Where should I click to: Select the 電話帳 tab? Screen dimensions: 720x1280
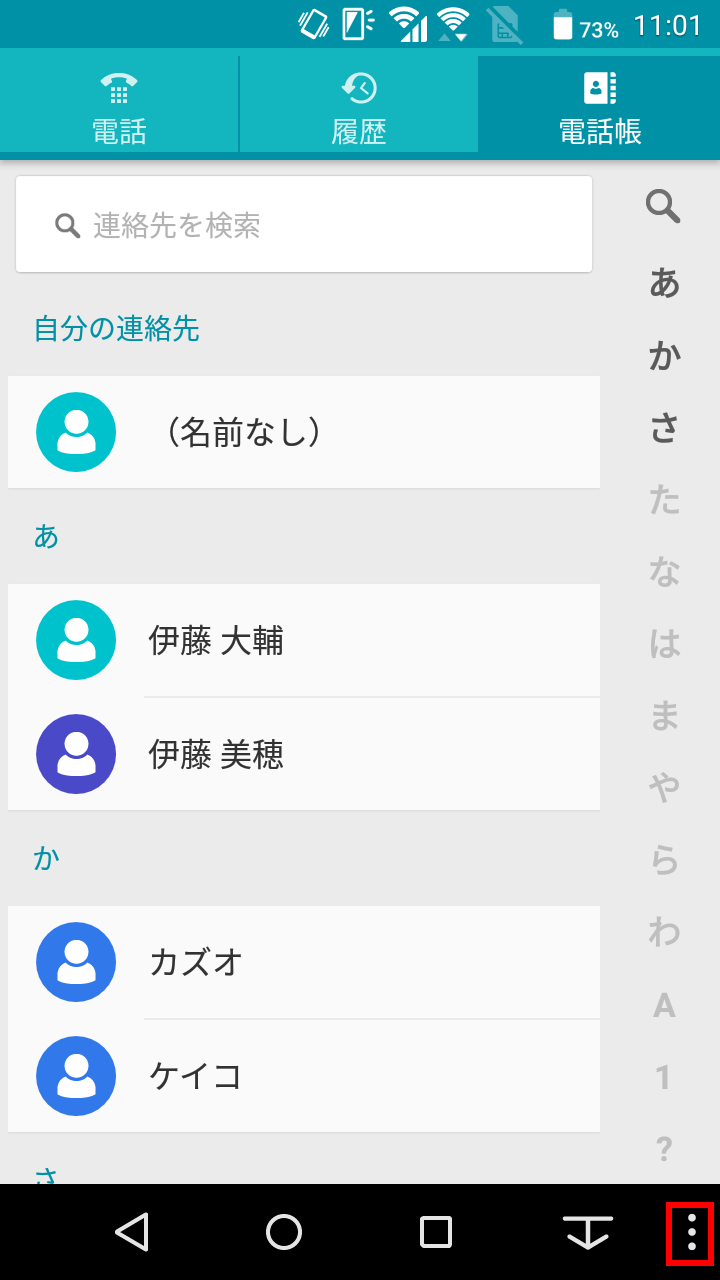click(599, 104)
